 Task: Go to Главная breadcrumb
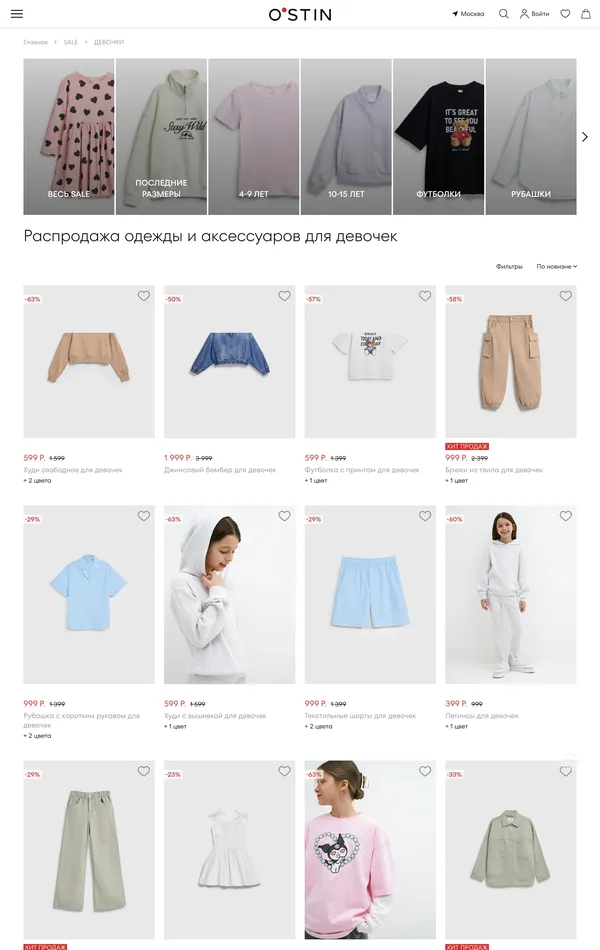tap(35, 42)
